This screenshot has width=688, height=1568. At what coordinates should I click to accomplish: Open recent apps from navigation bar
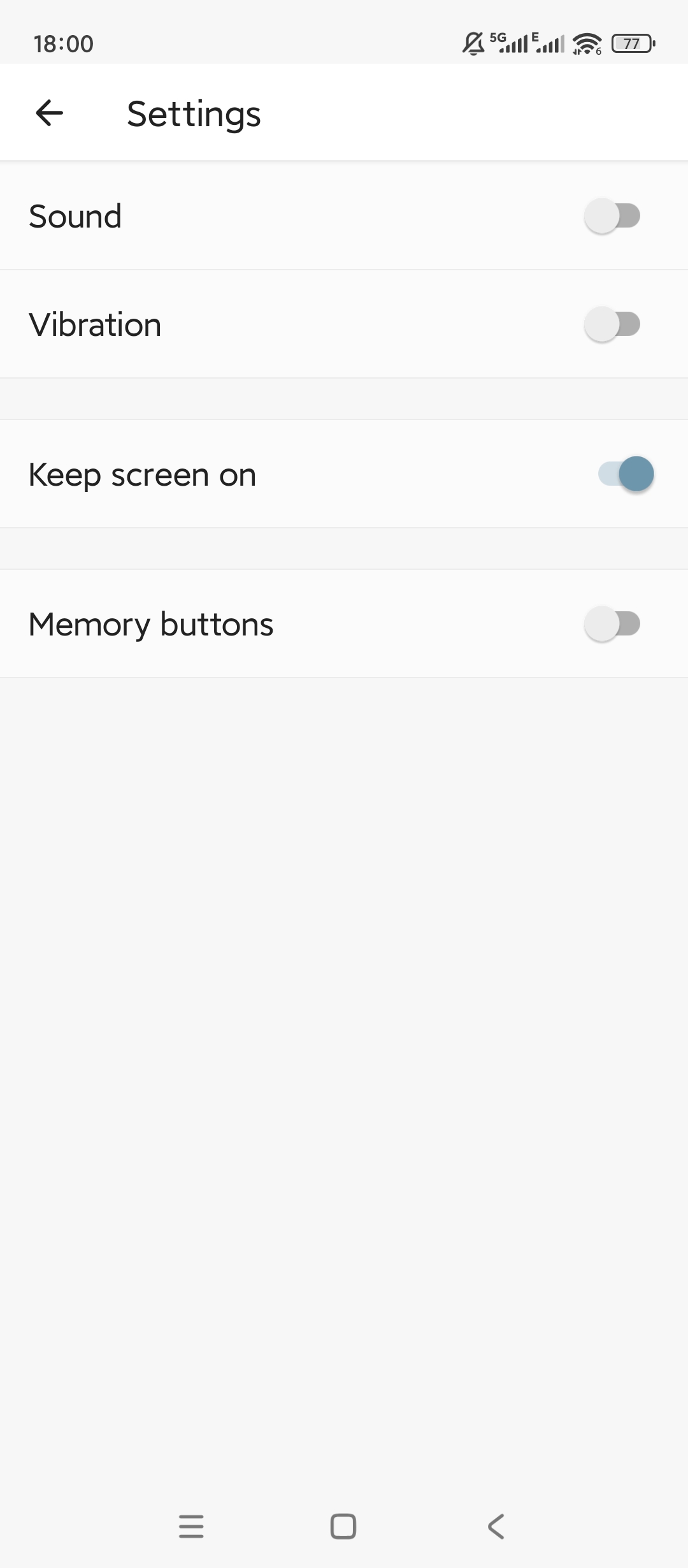click(191, 1527)
